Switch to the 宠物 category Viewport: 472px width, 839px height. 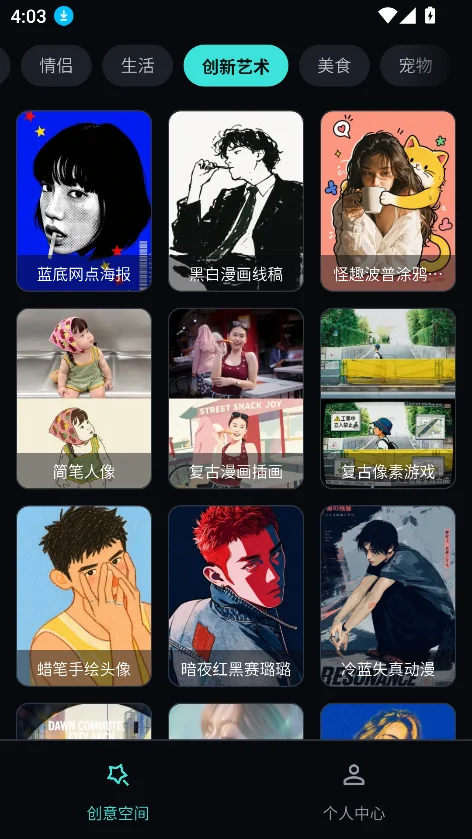[x=415, y=66]
